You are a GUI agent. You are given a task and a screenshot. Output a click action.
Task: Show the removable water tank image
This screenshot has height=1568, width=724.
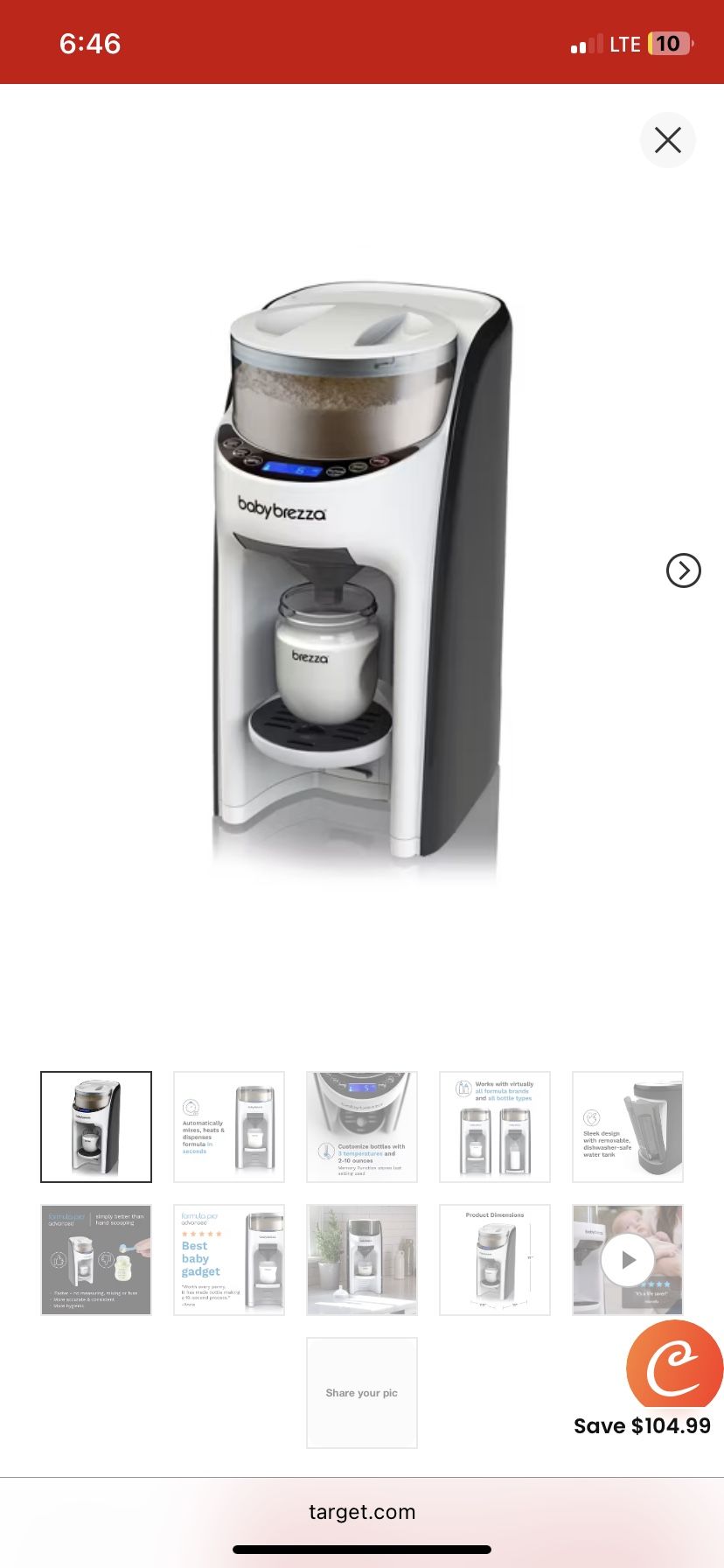pyautogui.click(x=628, y=1127)
